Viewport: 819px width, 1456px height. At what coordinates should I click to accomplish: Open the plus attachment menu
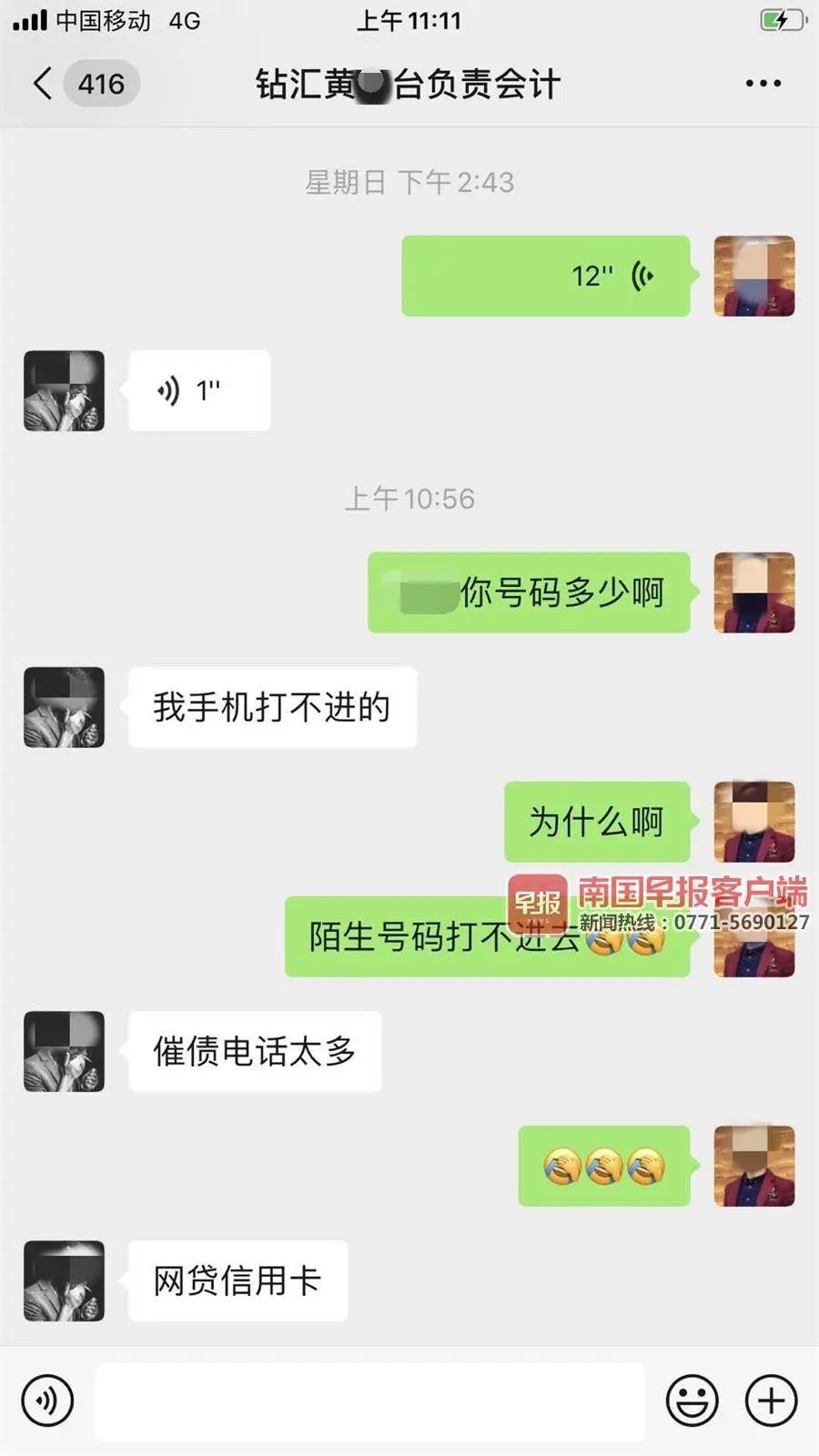pos(771,1400)
